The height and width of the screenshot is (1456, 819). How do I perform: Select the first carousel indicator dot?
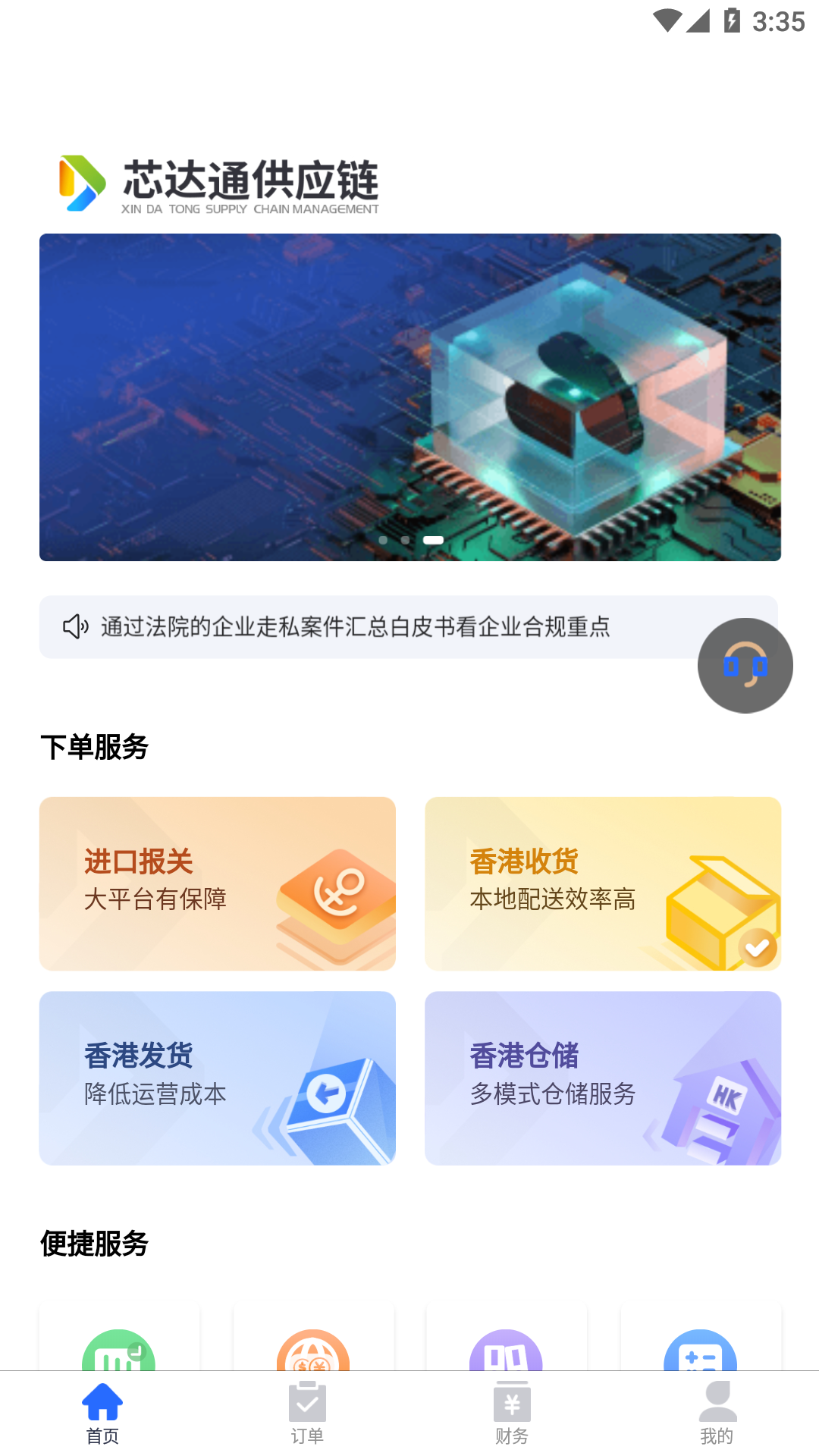coord(384,540)
